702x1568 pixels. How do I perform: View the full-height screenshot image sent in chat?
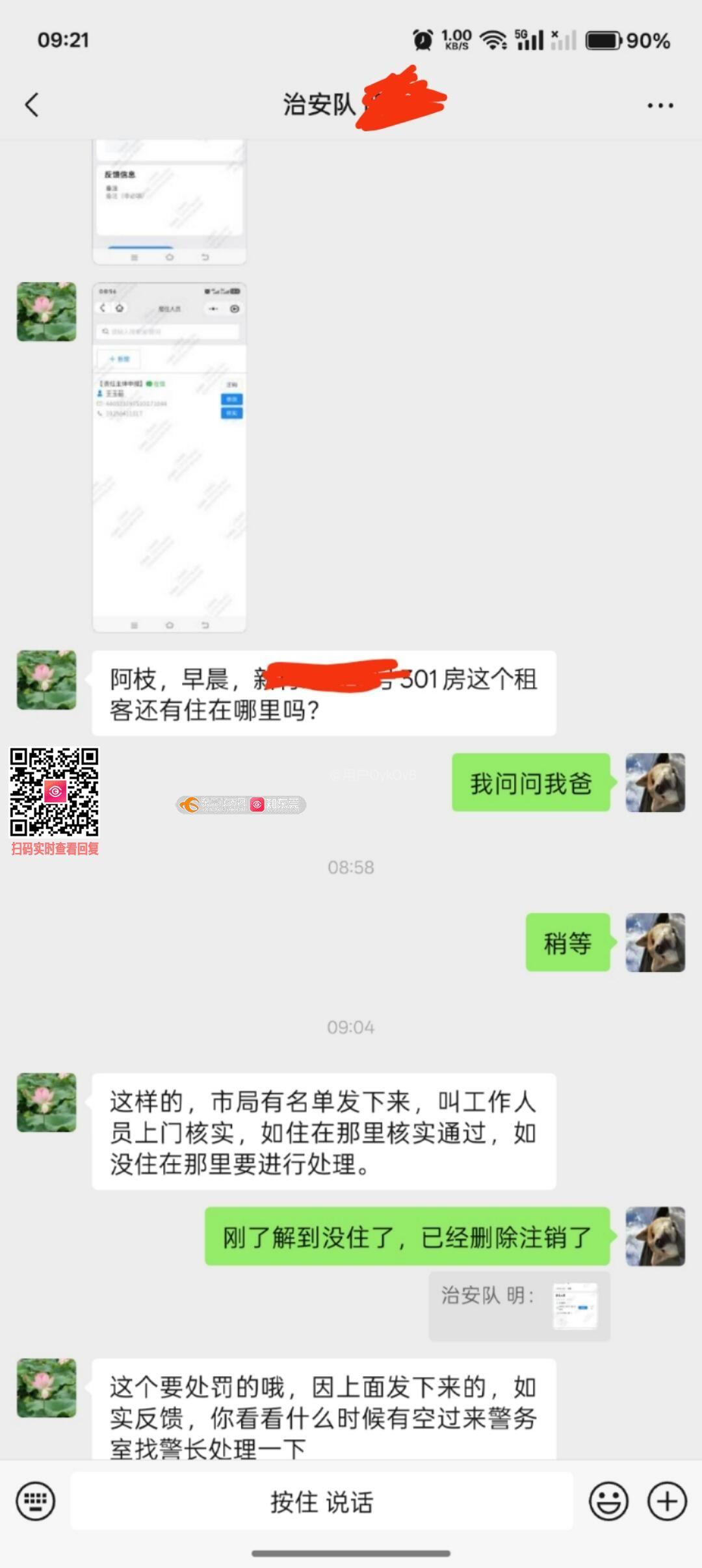[x=169, y=457]
